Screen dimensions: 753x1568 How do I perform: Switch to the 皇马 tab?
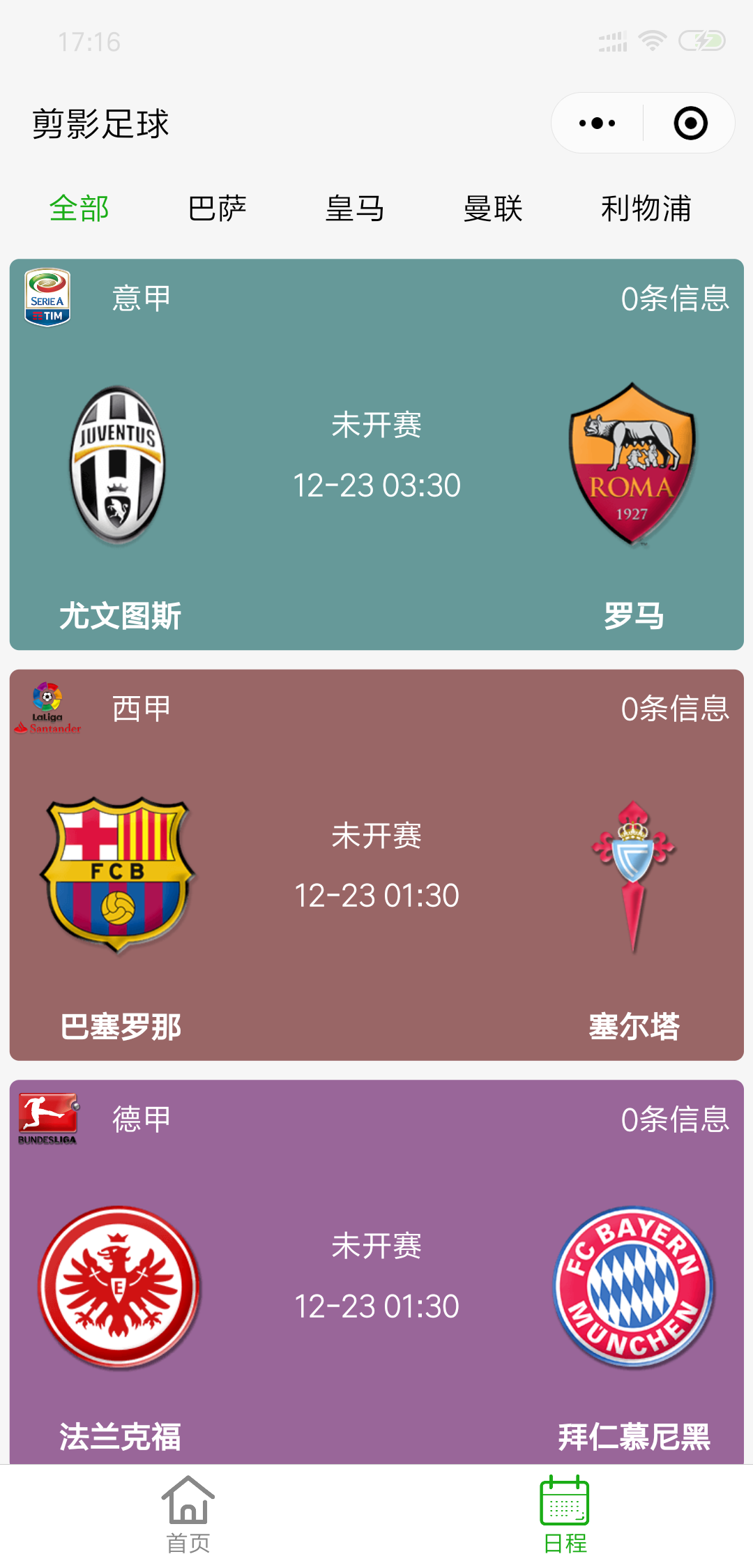tap(355, 209)
